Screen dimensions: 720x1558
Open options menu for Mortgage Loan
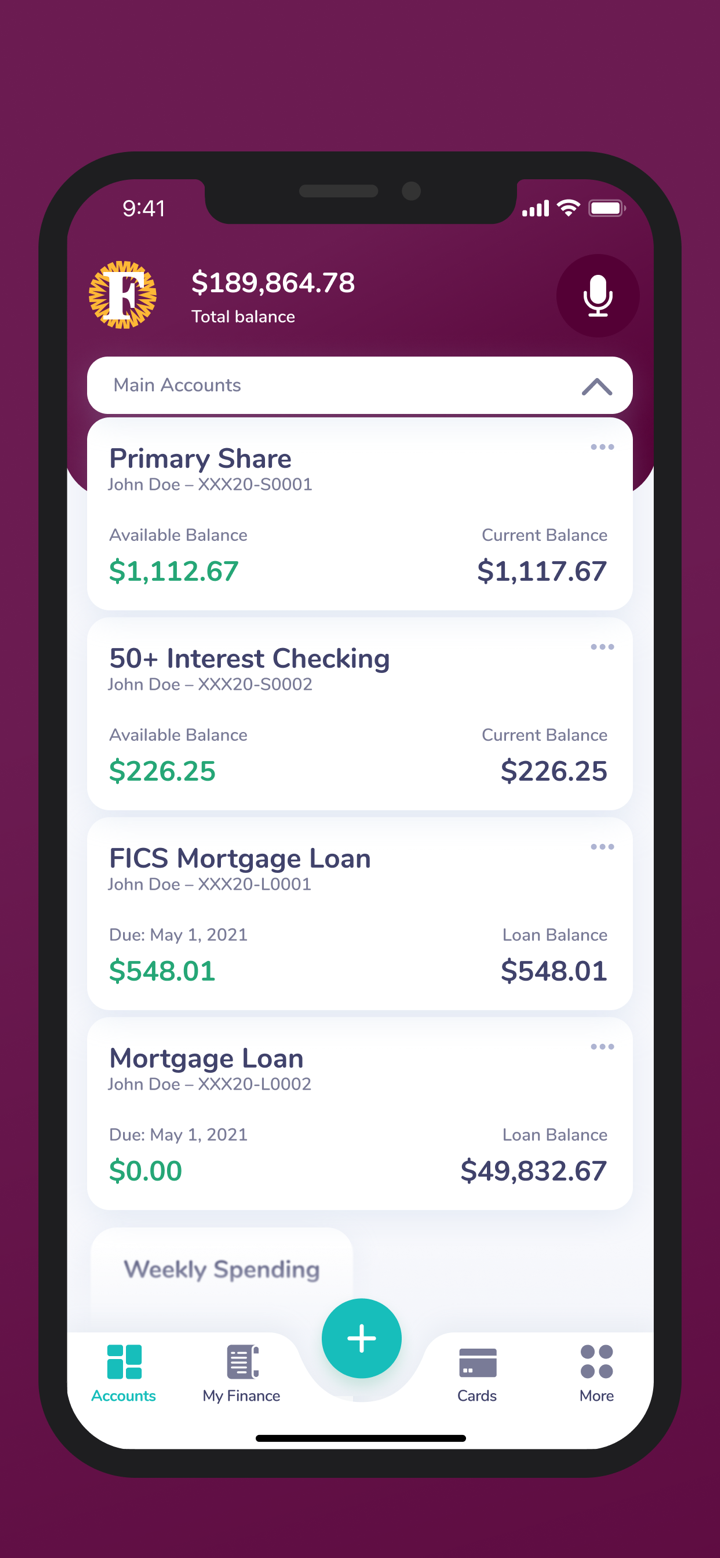[x=602, y=1047]
